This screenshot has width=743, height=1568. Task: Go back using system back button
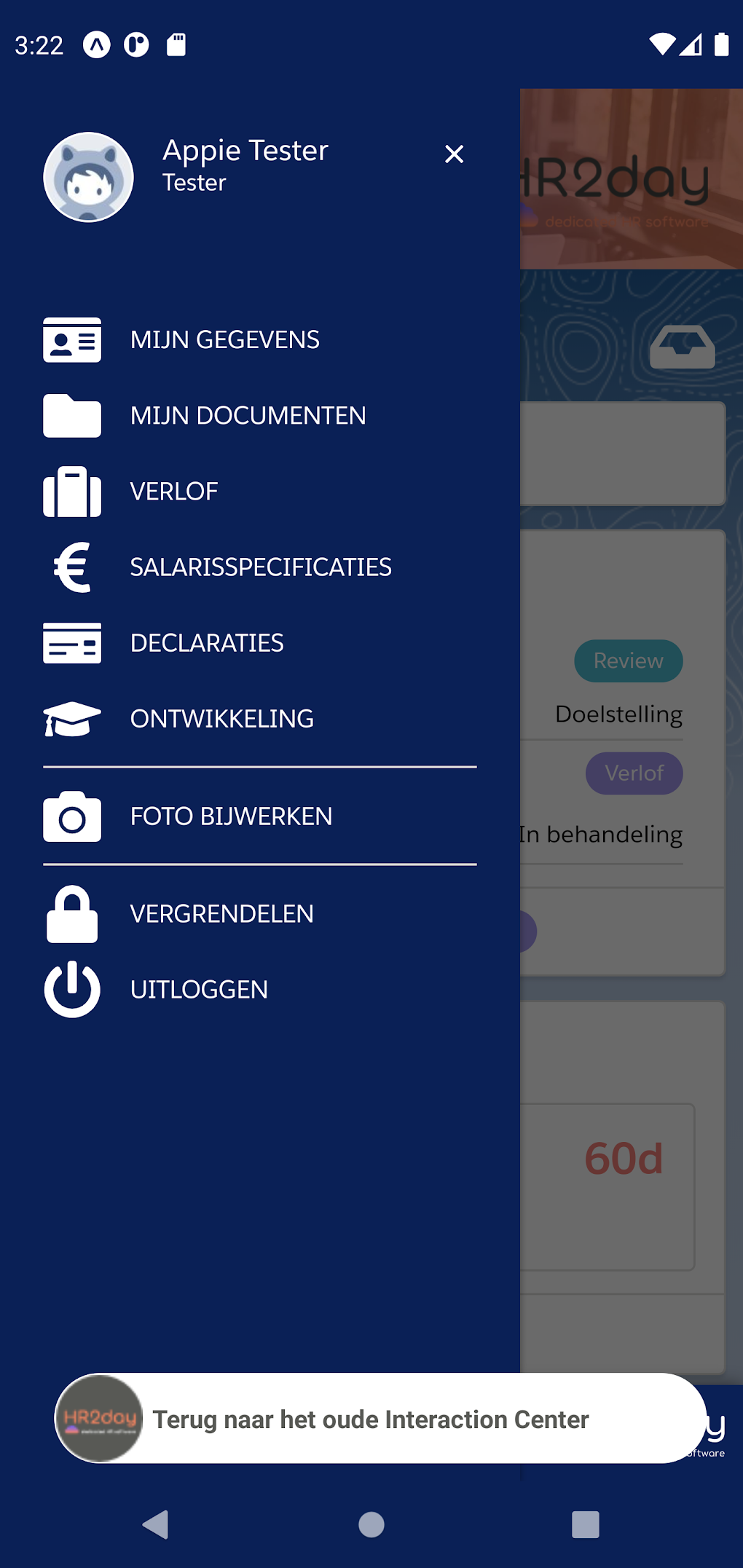coord(156,1524)
